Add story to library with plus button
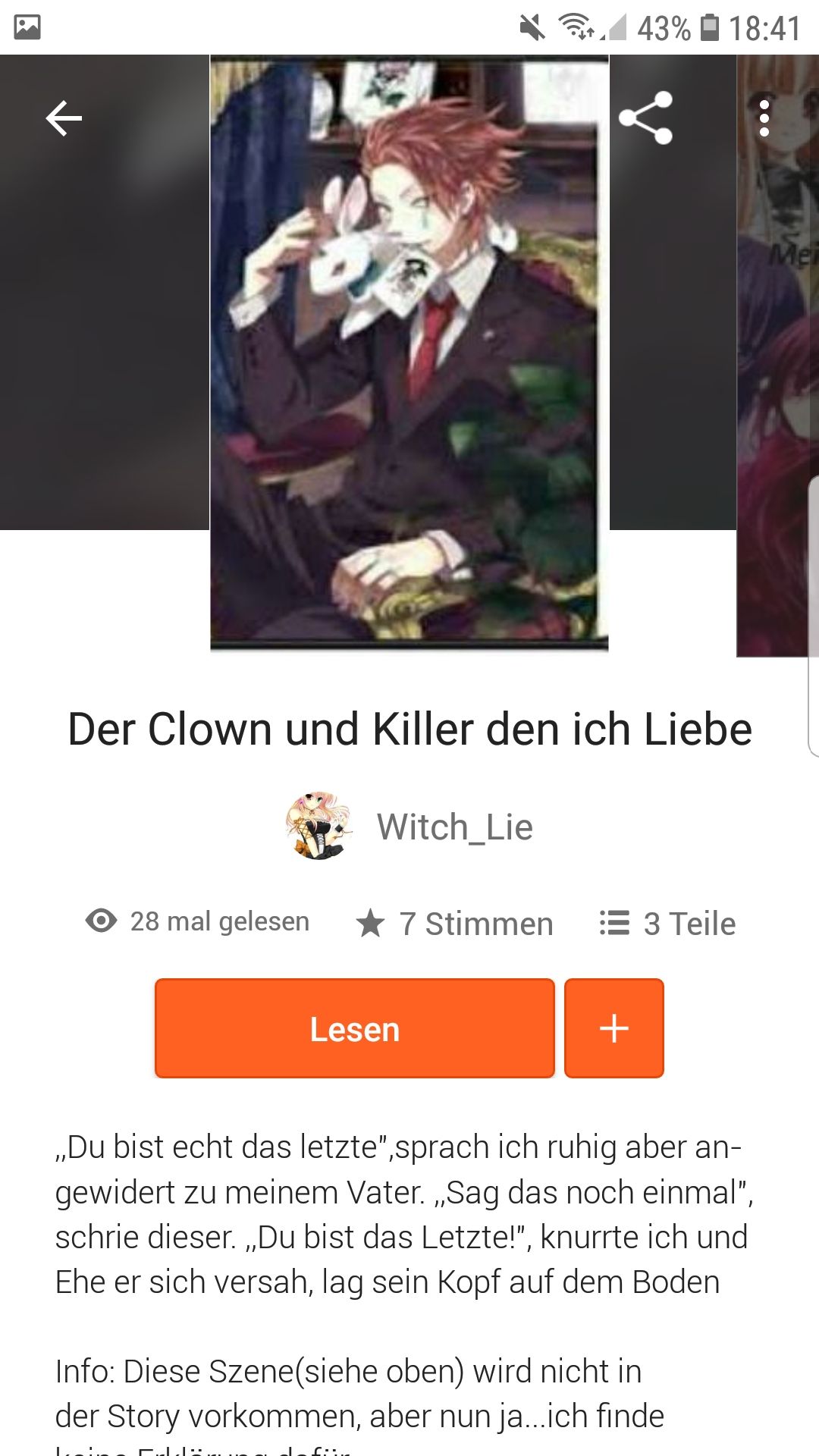This screenshot has width=819, height=1456. (x=613, y=1028)
